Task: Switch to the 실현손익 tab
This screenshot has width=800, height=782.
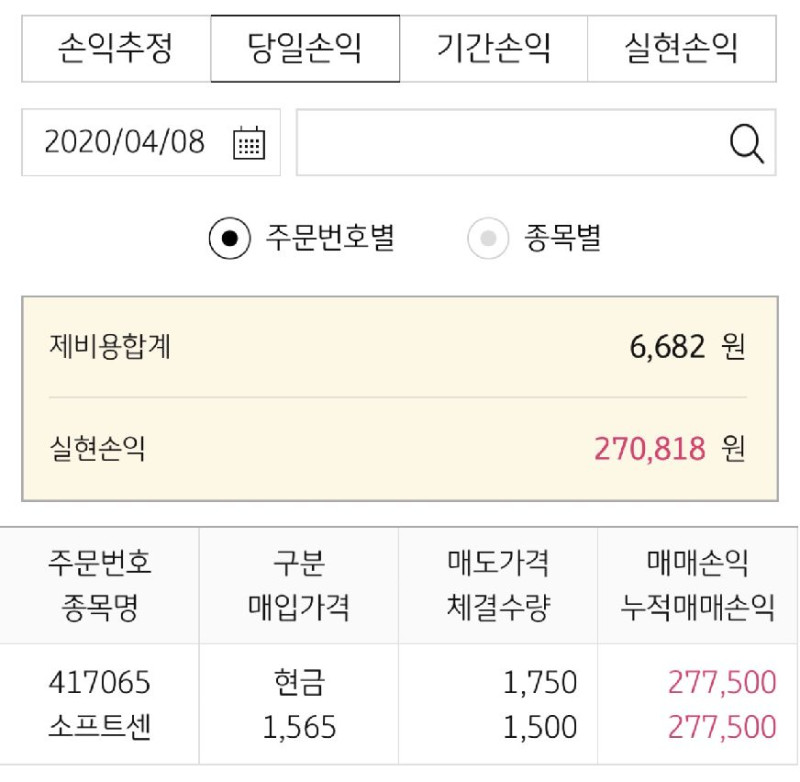Action: (681, 48)
